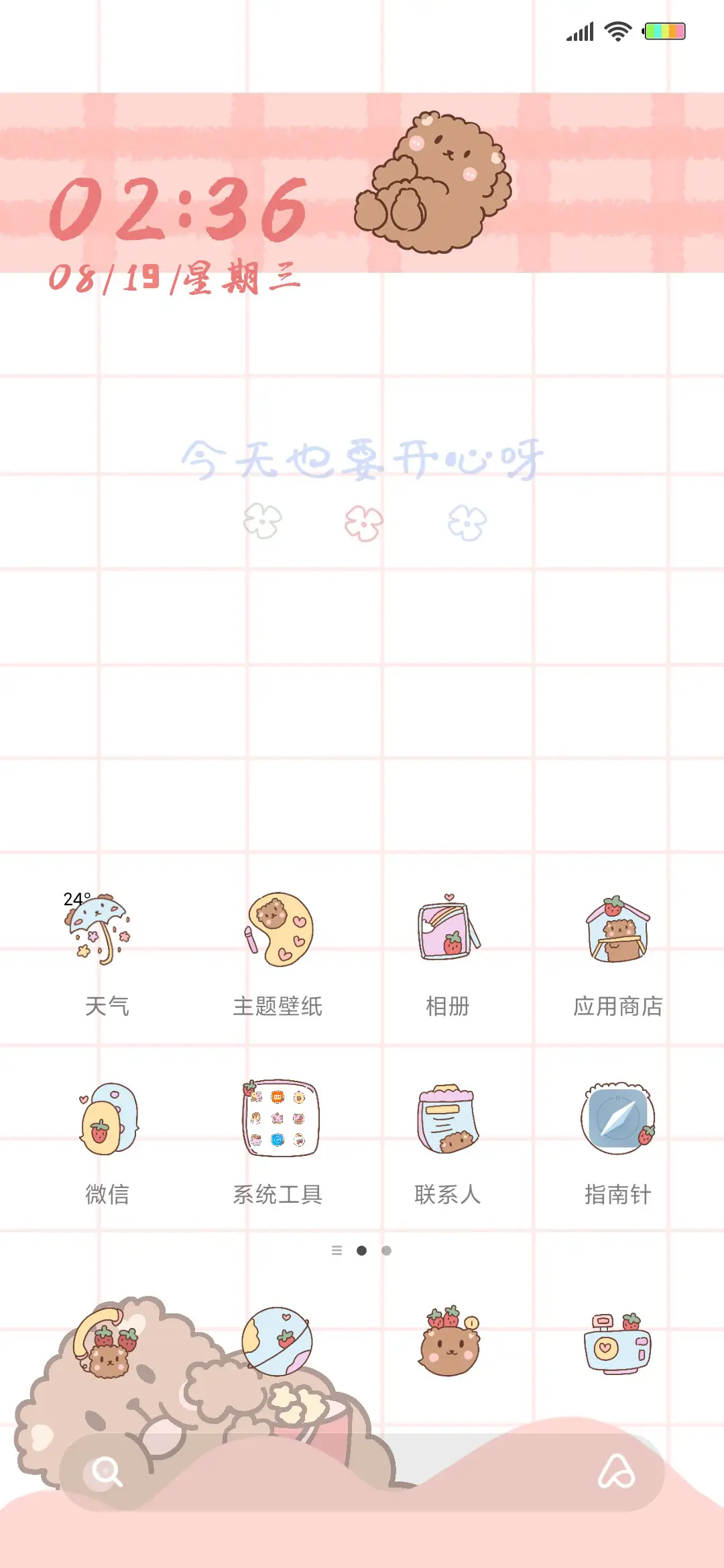Switch to the second home screen page dot
The height and width of the screenshot is (1568, 724).
387,1250
